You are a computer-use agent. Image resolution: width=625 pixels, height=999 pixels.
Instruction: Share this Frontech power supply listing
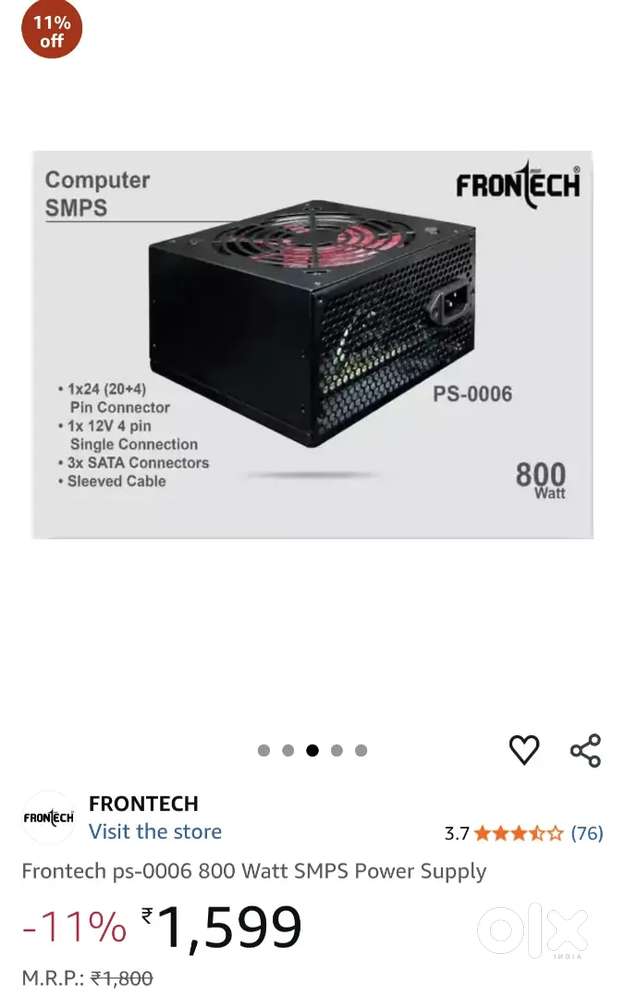coord(585,750)
